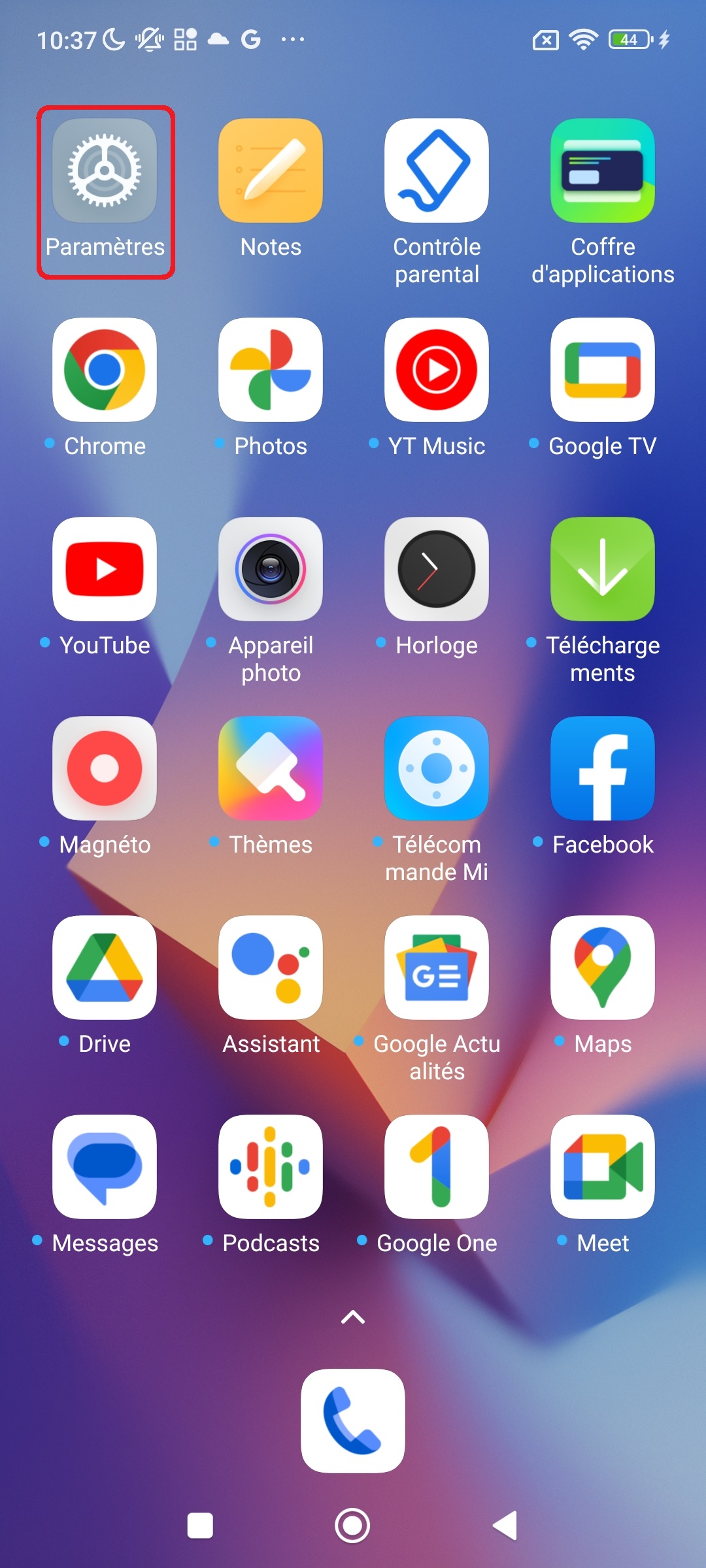Open the Horloge clock app
Image resolution: width=706 pixels, height=1568 pixels.
[437, 570]
